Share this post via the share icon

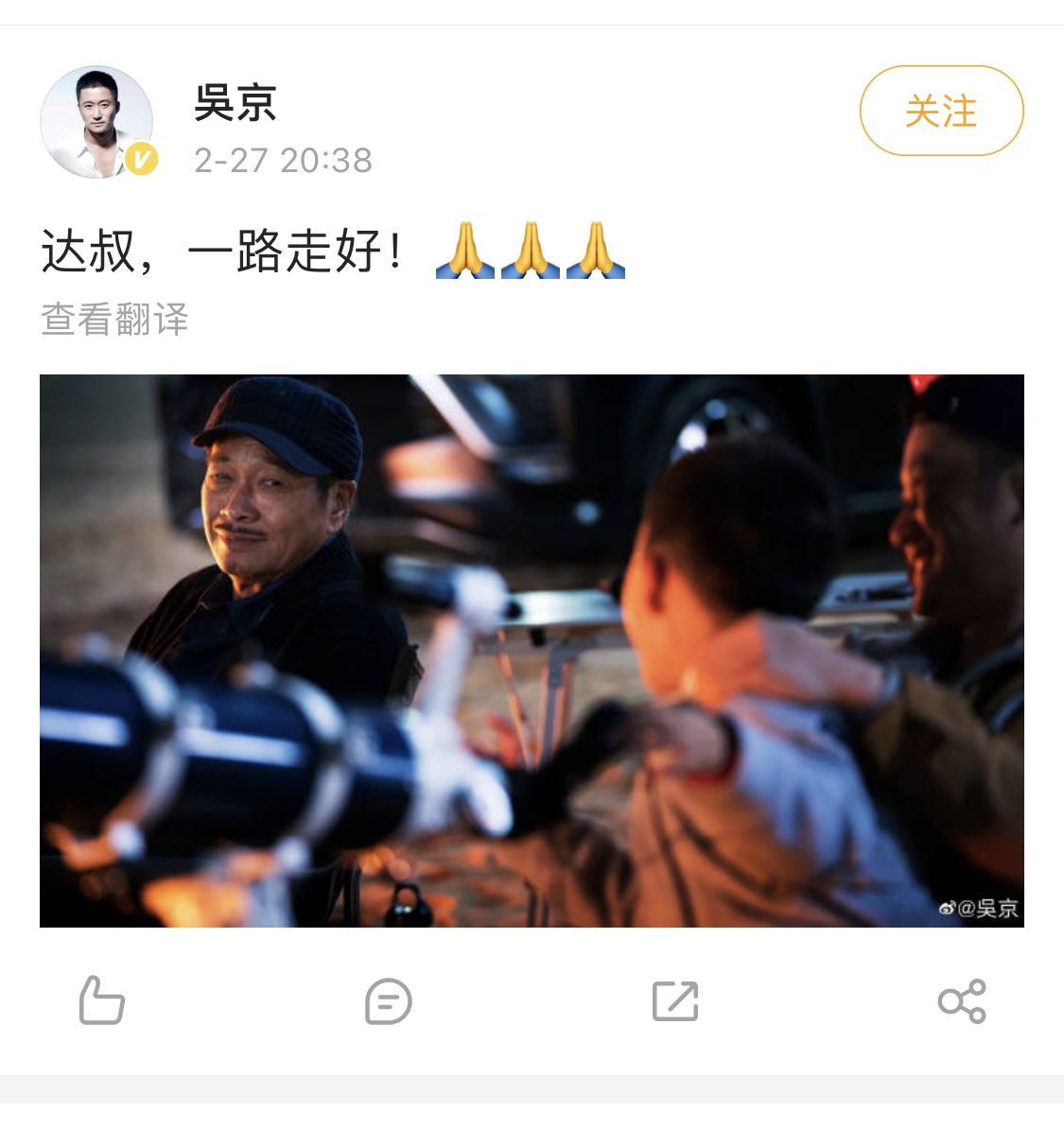(x=962, y=1000)
